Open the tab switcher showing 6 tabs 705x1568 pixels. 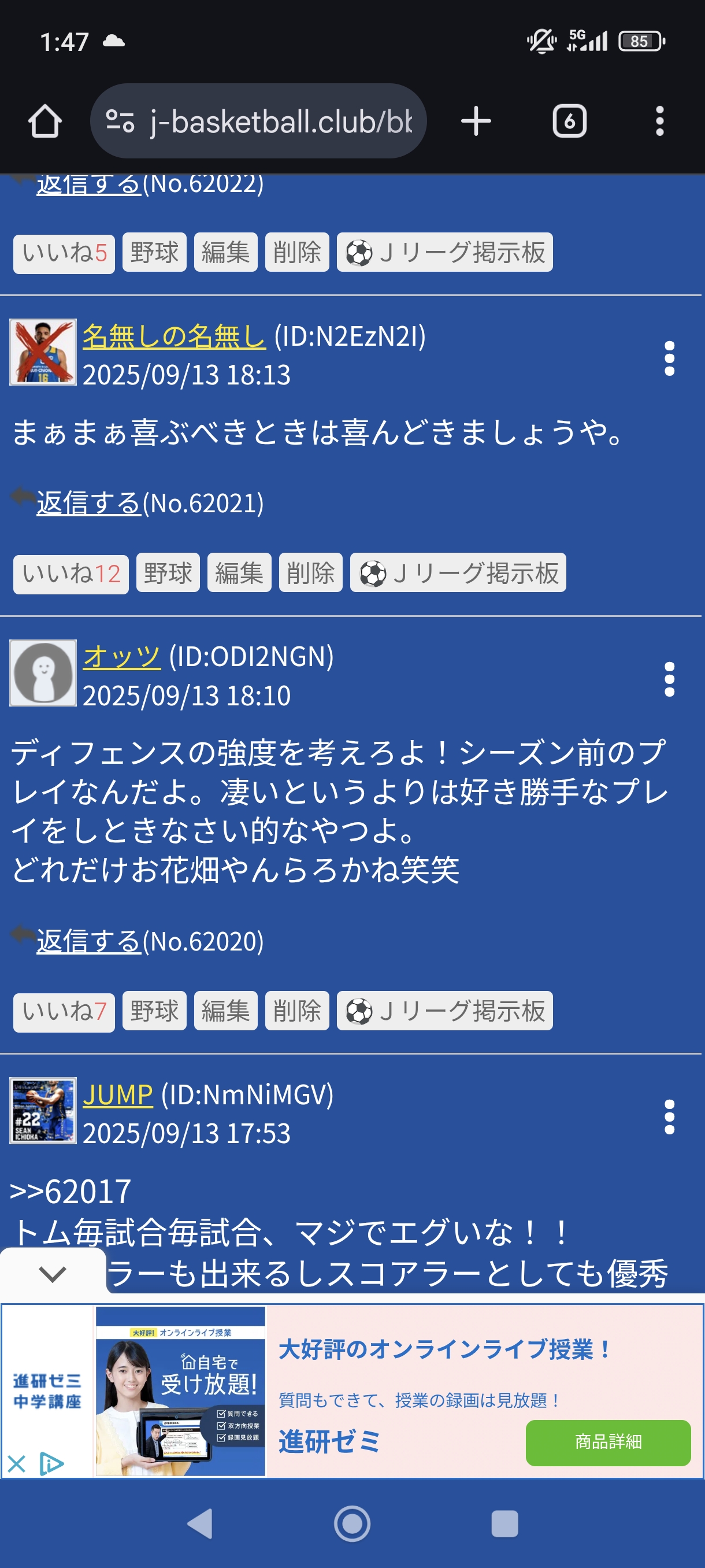pyautogui.click(x=569, y=121)
